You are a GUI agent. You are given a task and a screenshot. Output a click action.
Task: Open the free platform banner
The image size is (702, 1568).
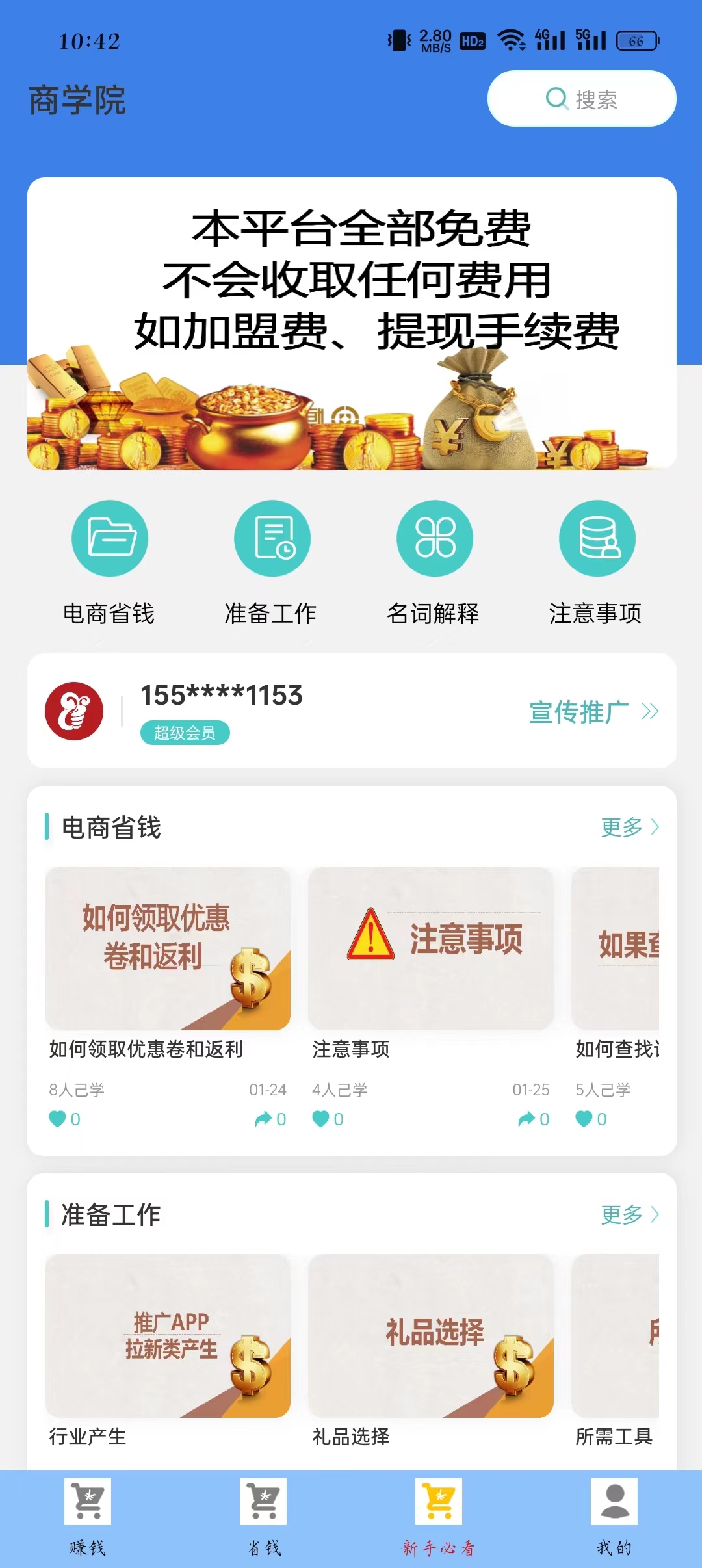(352, 323)
